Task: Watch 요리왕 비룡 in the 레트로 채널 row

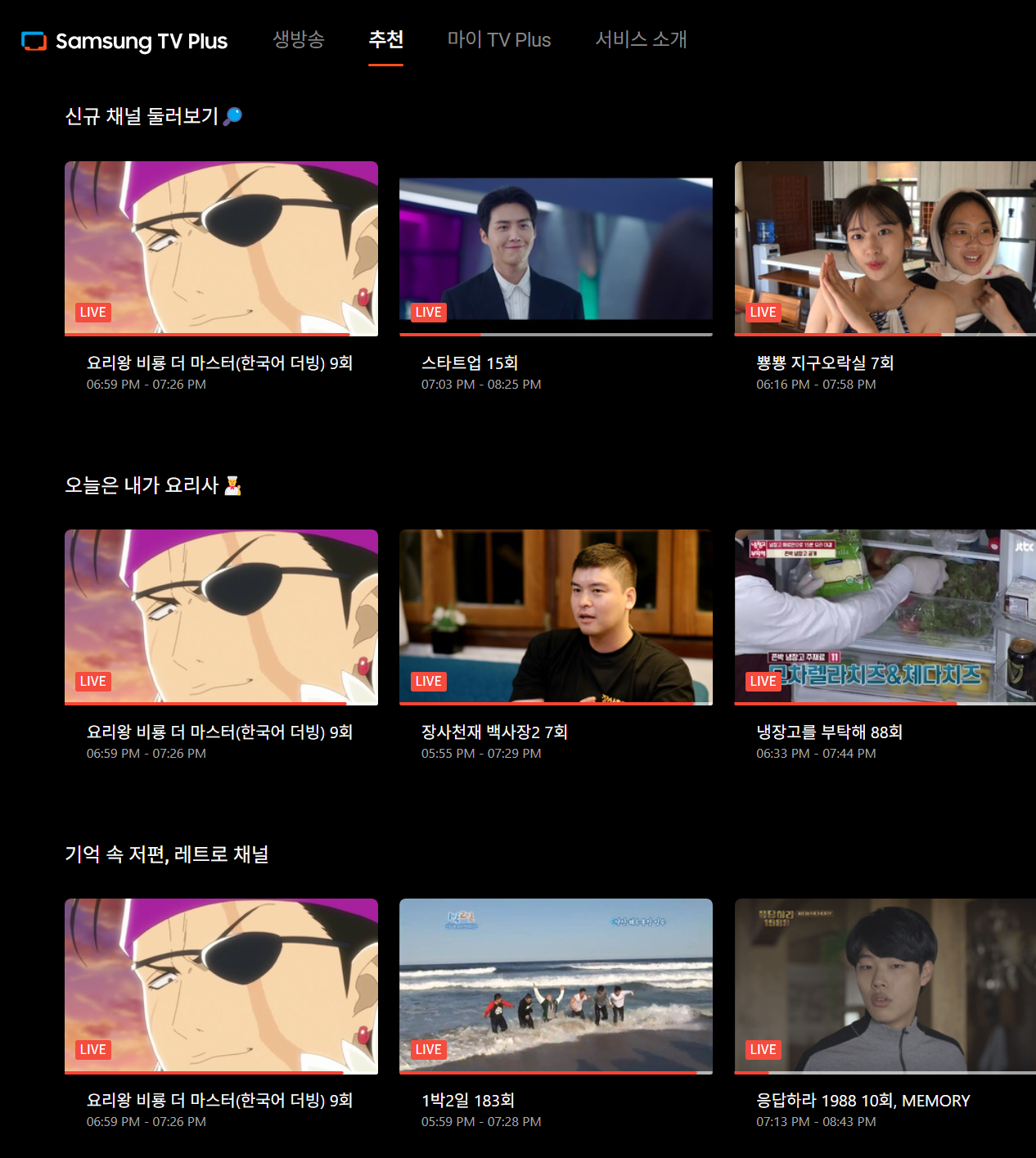Action: click(221, 985)
